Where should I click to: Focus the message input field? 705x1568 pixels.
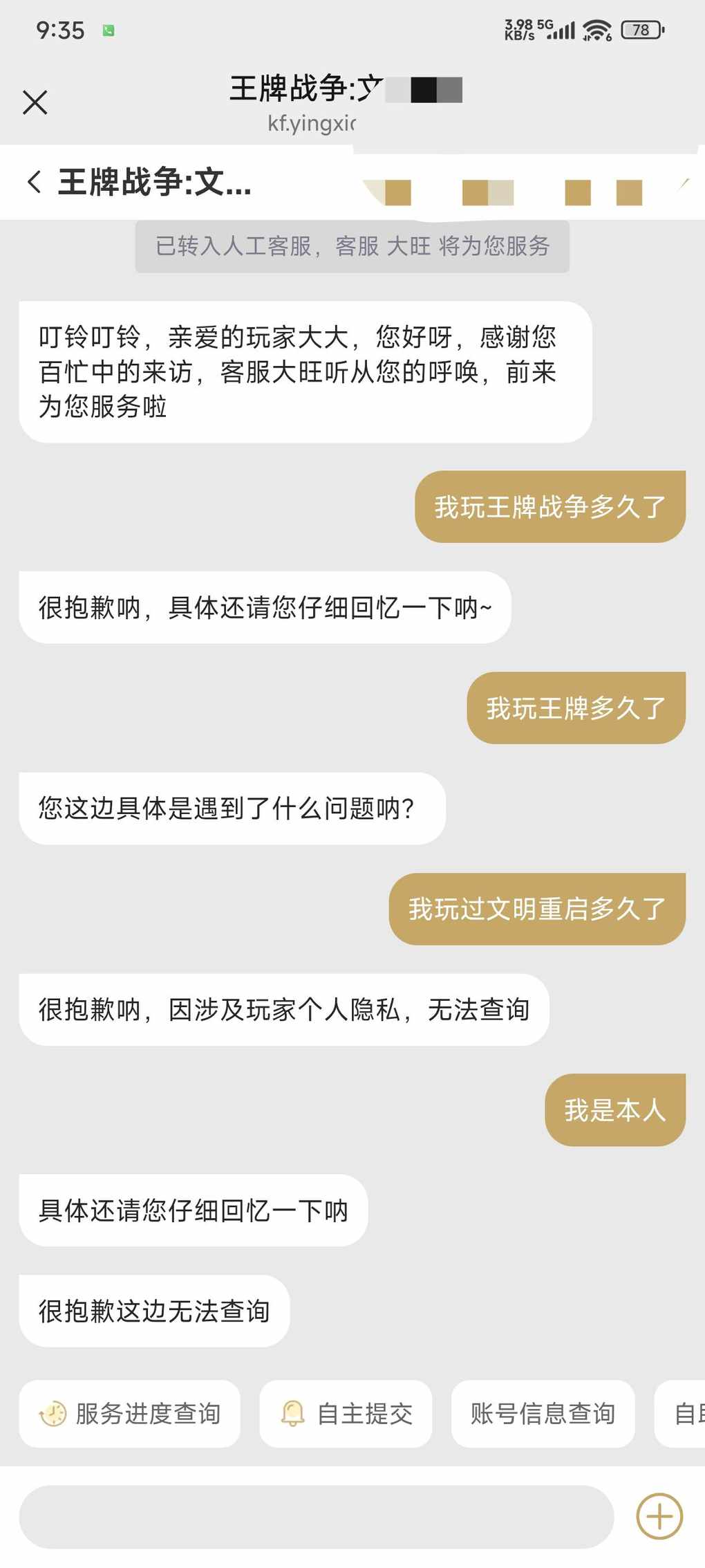coord(317,1516)
